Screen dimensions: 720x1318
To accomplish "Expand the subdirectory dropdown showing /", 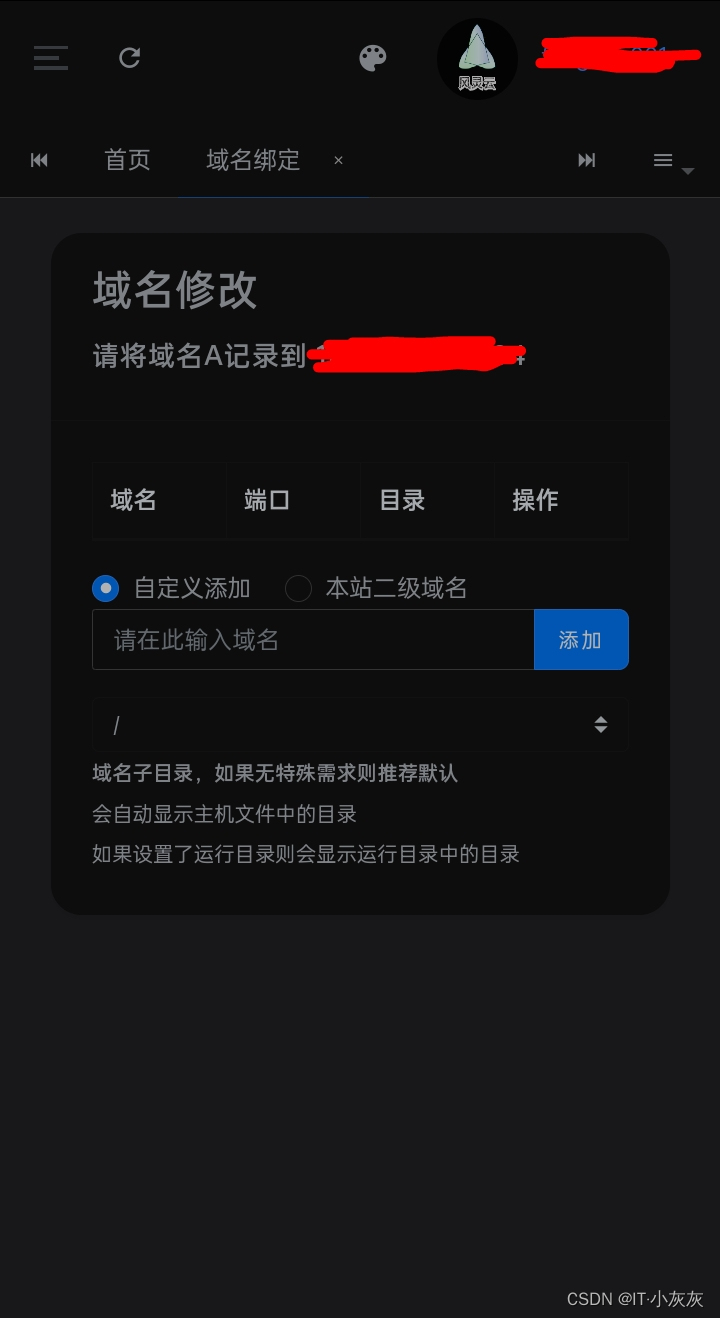I will (360, 725).
